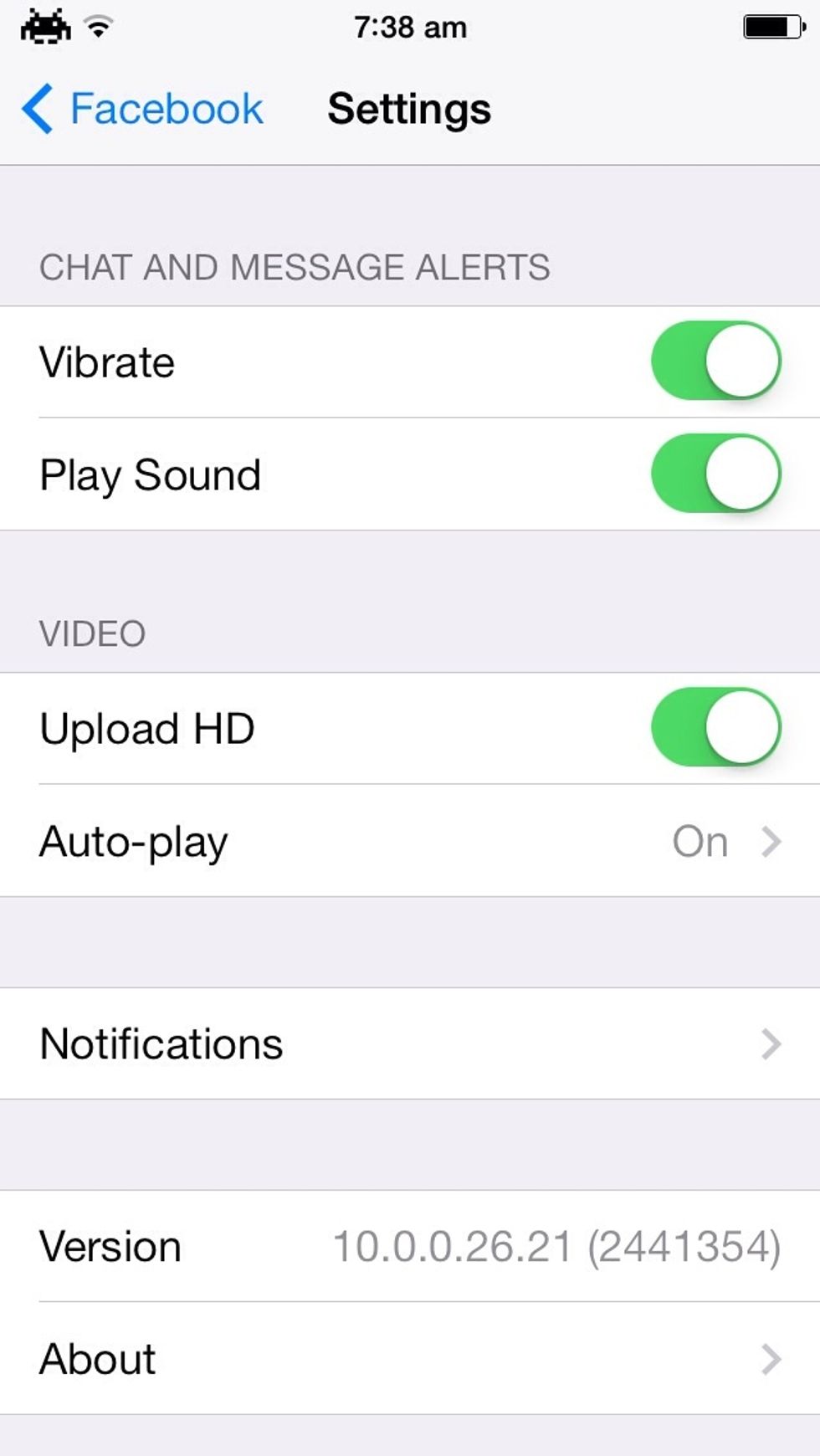Image resolution: width=820 pixels, height=1456 pixels.
Task: Open the Auto-play settings via its chevron
Action: [x=770, y=841]
